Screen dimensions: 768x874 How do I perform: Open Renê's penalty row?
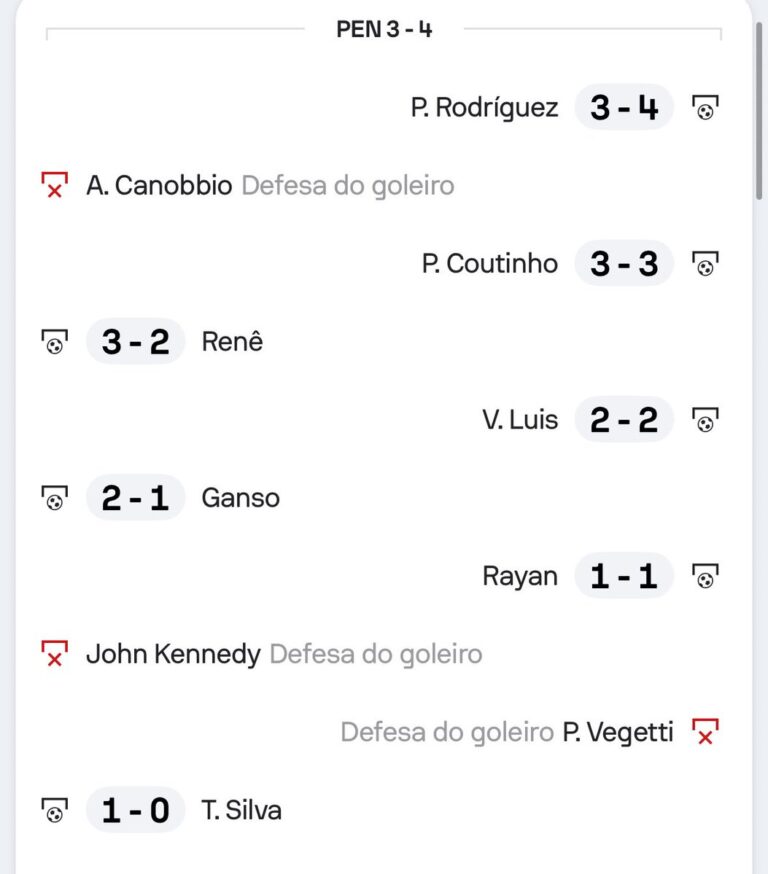232,342
